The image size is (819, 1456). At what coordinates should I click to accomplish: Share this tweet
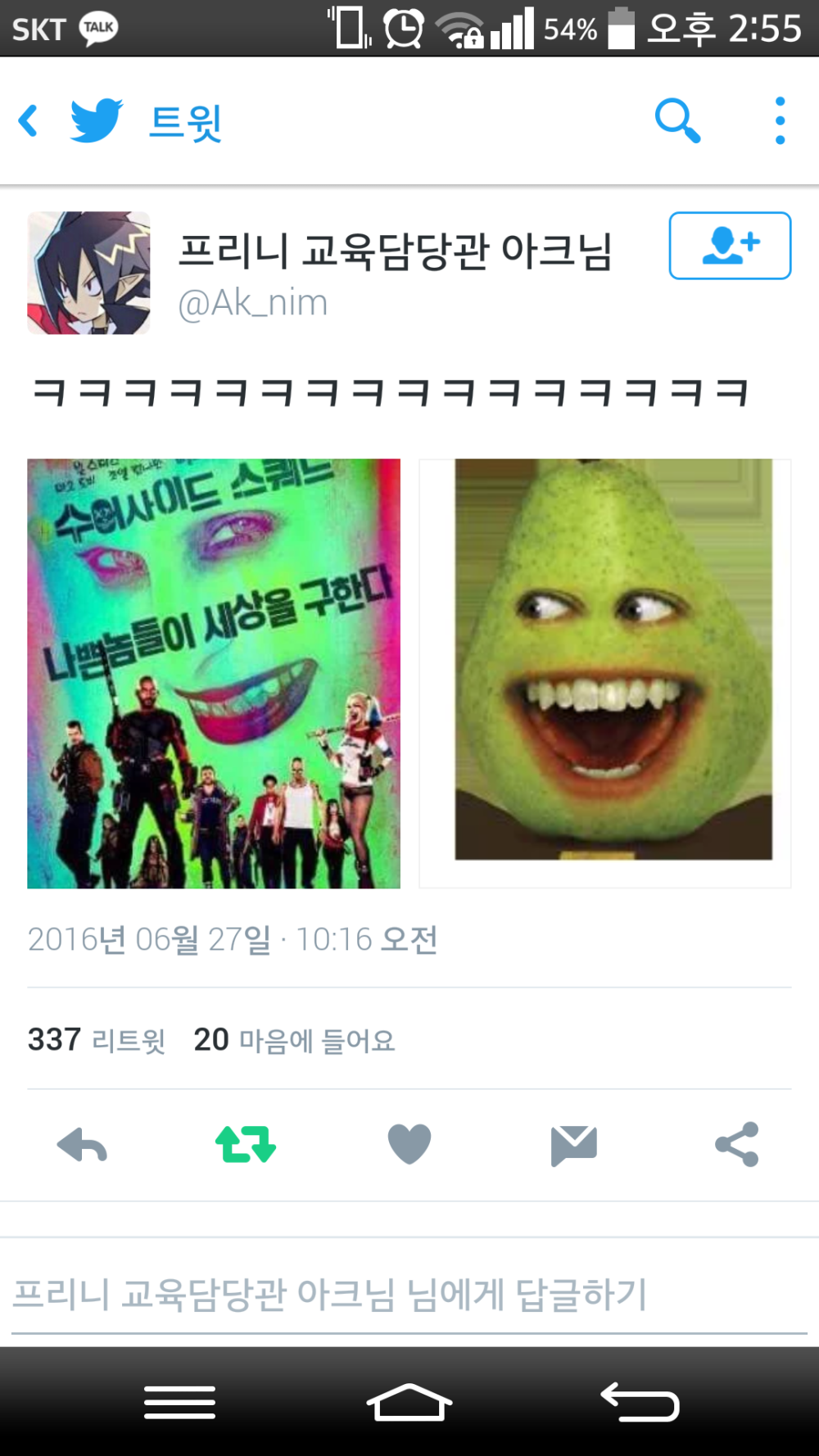(737, 1145)
